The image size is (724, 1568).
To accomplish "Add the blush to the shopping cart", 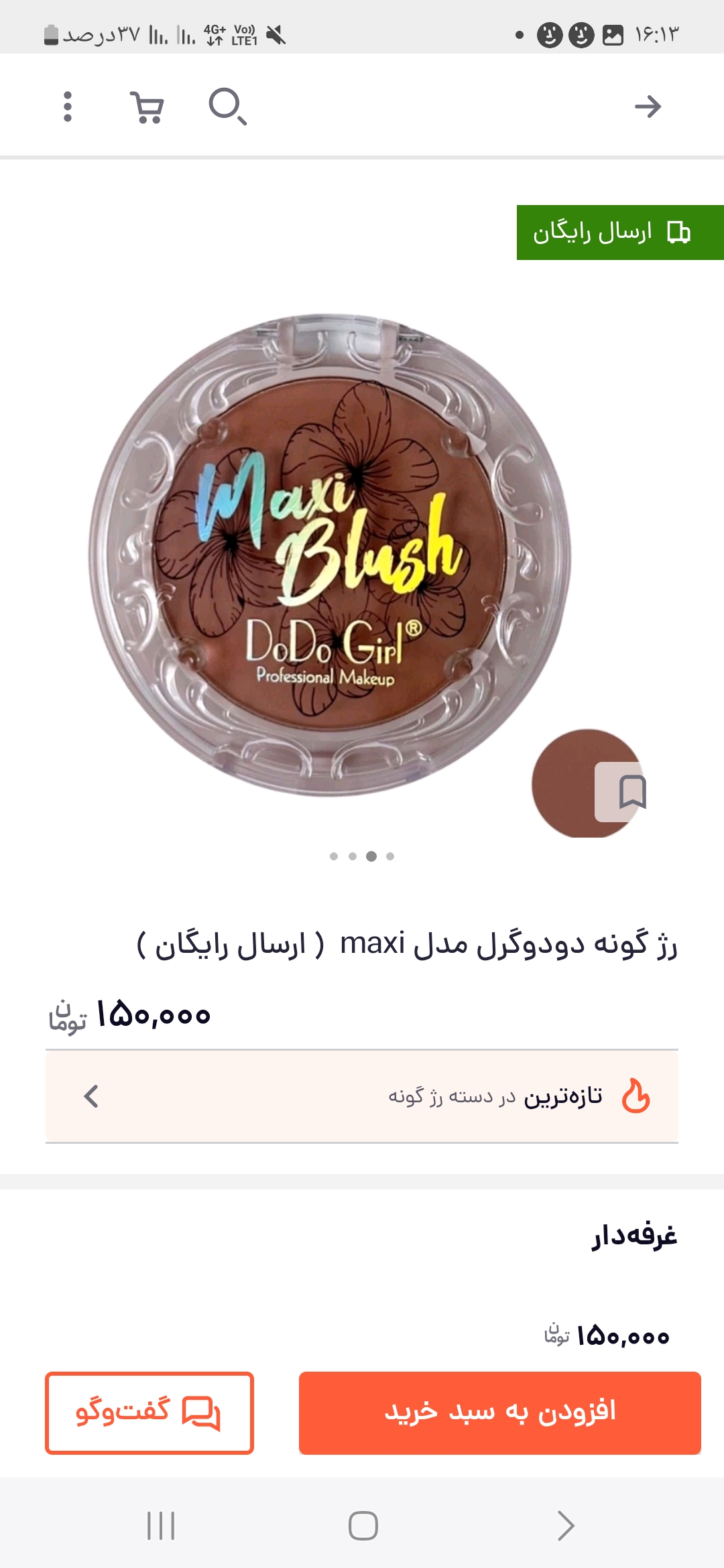I will coord(499,1413).
